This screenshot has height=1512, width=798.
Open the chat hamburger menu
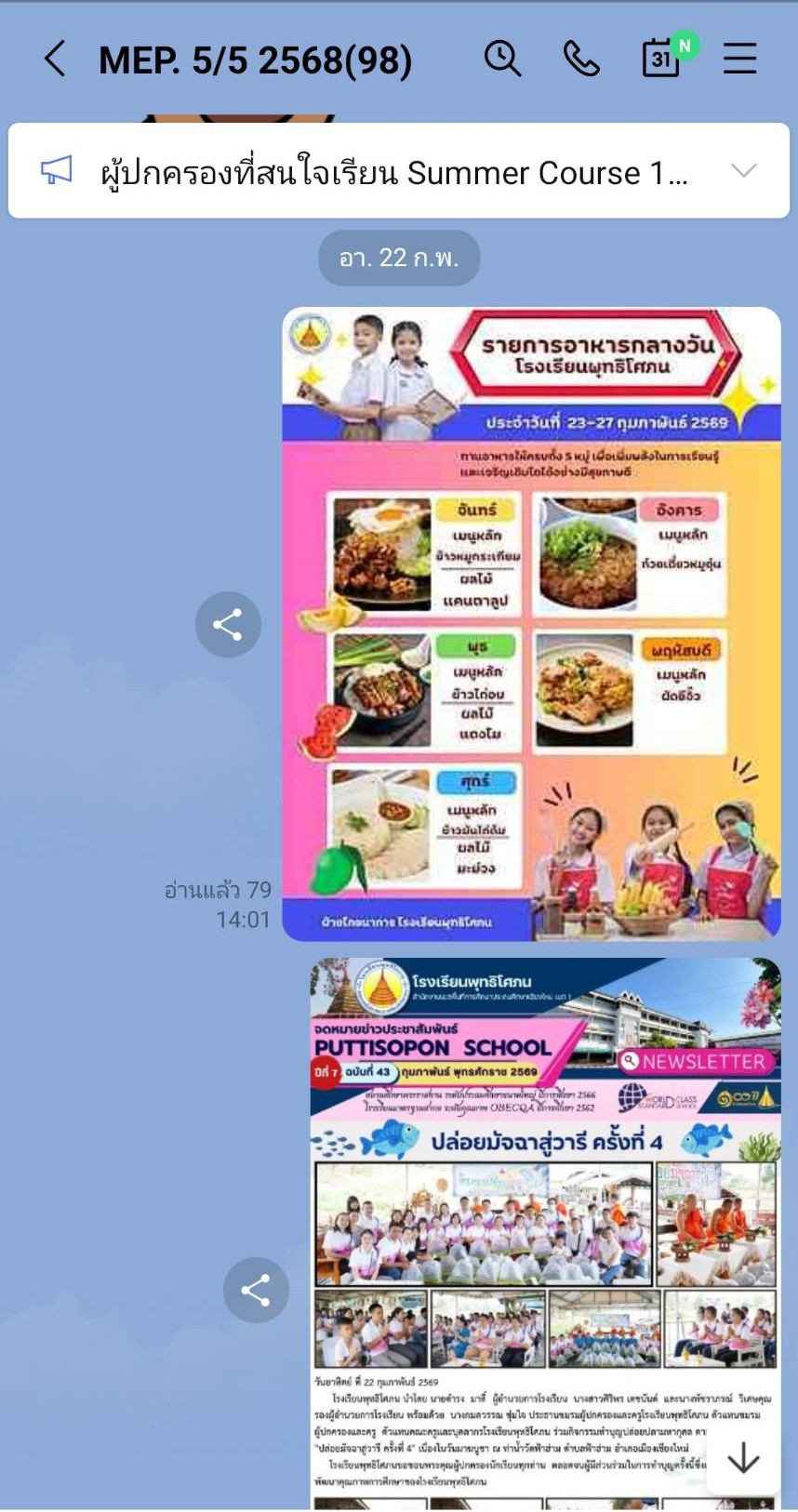pos(739,59)
